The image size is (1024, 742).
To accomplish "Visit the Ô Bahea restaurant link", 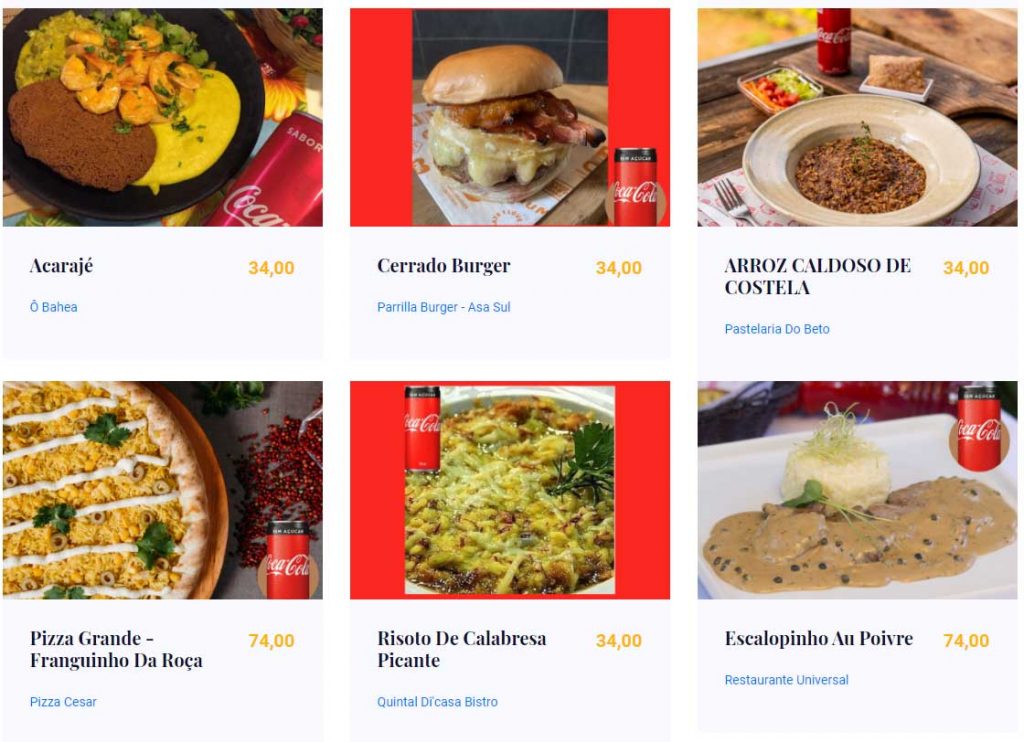I will pyautogui.click(x=53, y=307).
